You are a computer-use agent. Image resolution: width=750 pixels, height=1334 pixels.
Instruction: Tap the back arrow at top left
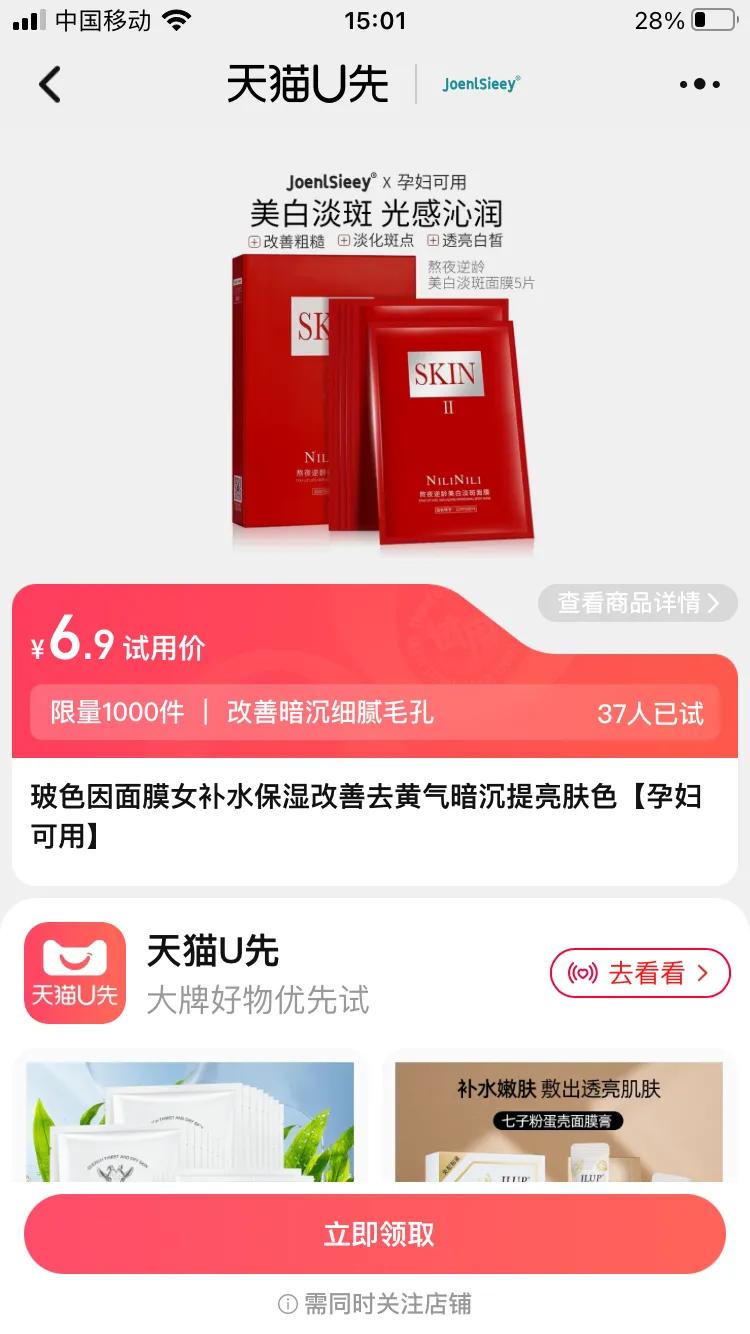point(50,85)
